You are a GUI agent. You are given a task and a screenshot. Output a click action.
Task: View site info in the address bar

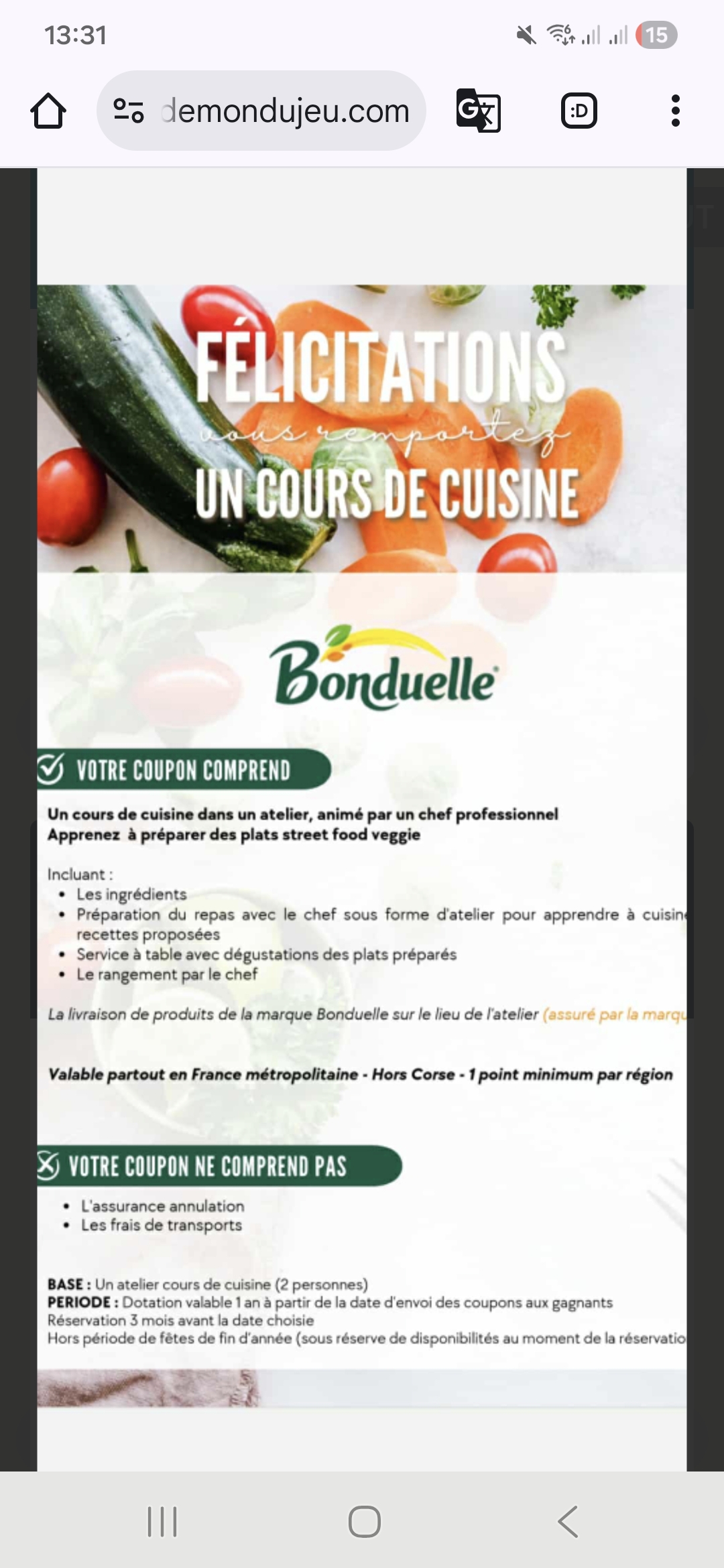pos(129,111)
